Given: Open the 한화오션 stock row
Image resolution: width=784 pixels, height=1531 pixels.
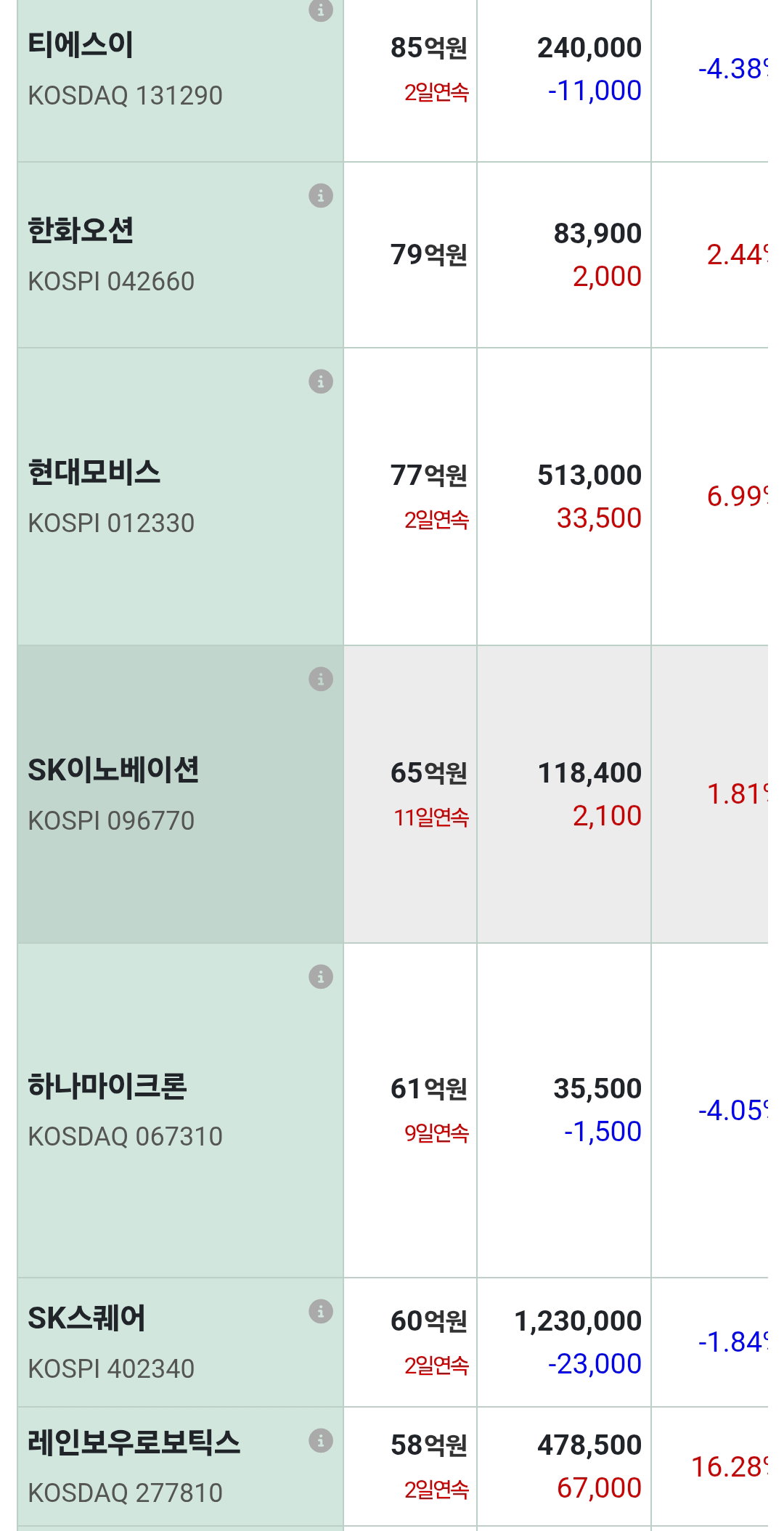Looking at the screenshot, I should point(393,256).
